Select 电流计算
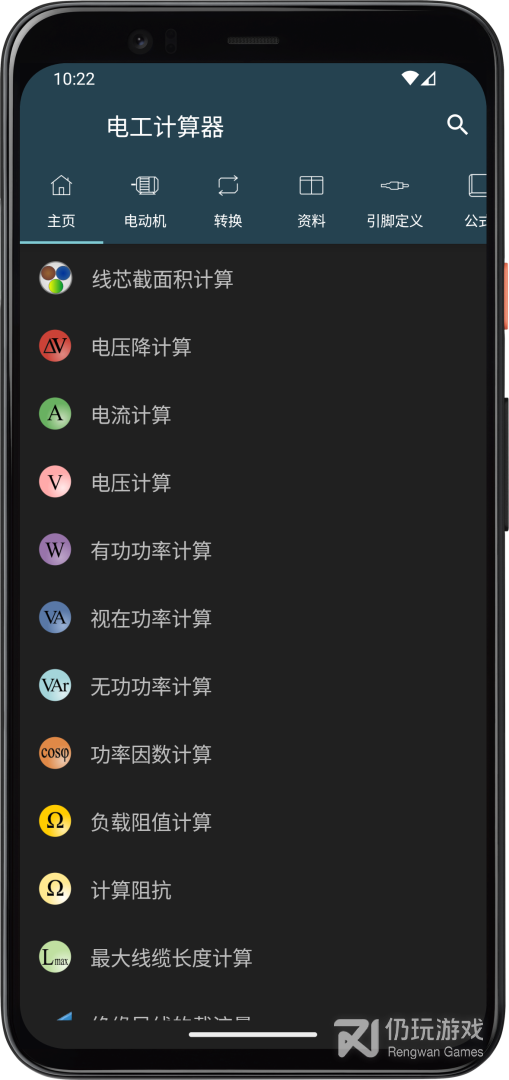The image size is (509, 1080). (x=253, y=414)
